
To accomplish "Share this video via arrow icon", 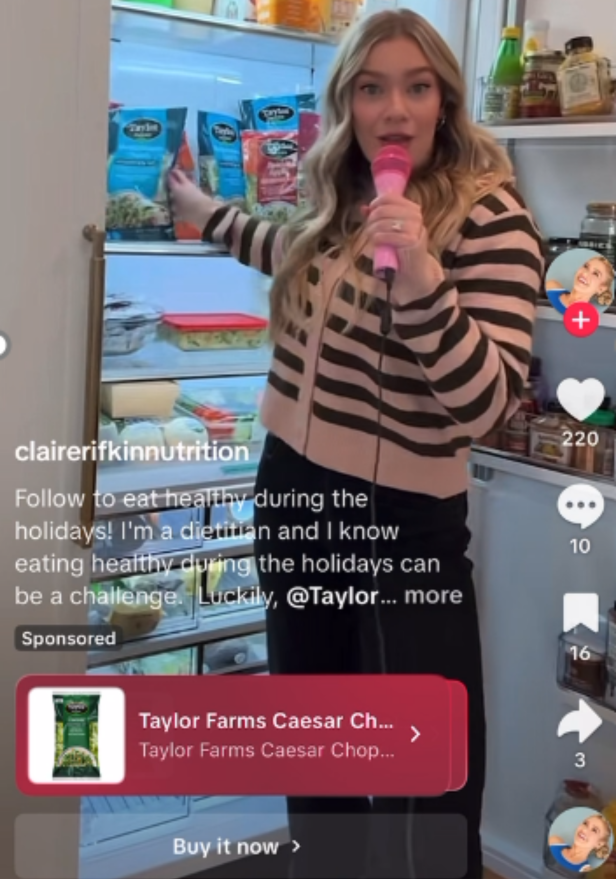I will (x=580, y=720).
